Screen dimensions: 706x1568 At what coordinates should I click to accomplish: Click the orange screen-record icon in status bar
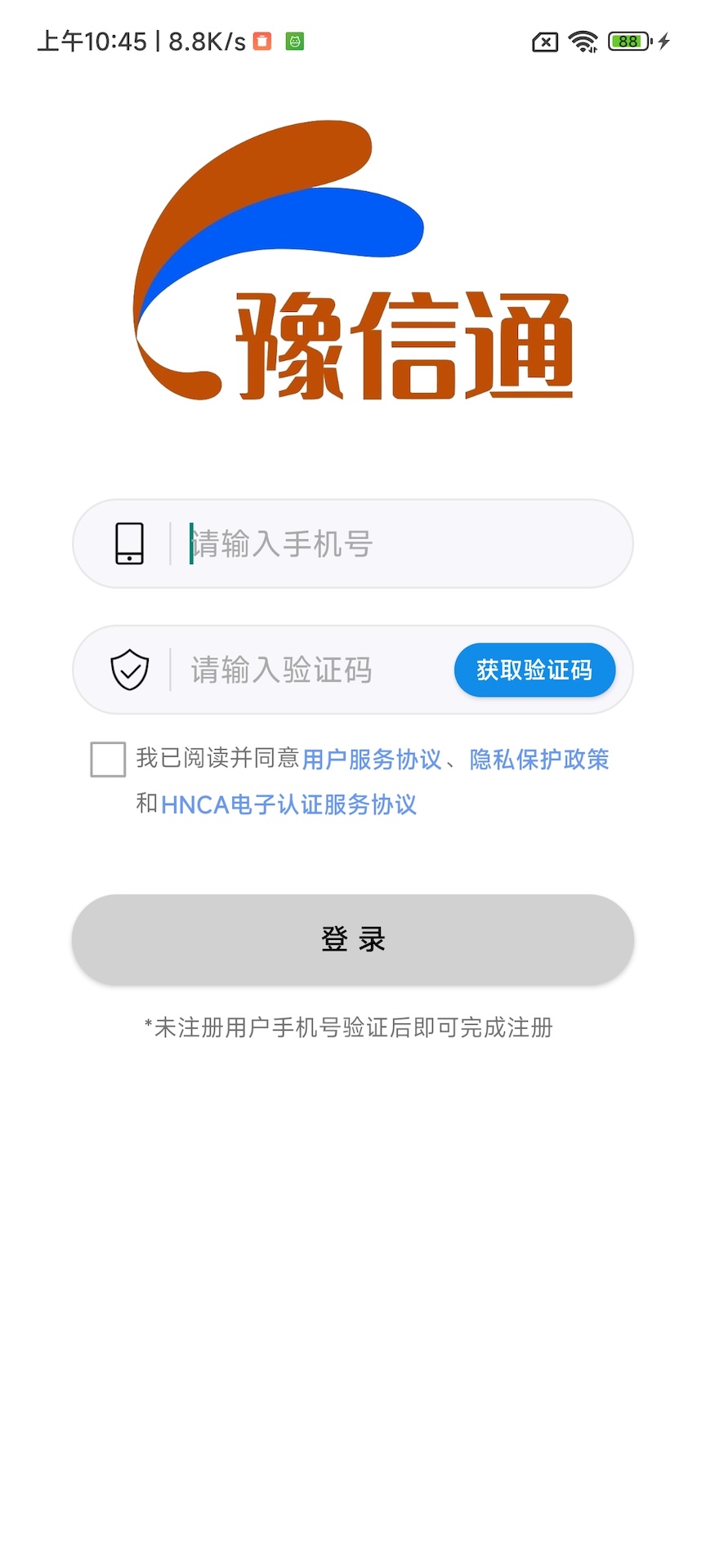point(262,41)
